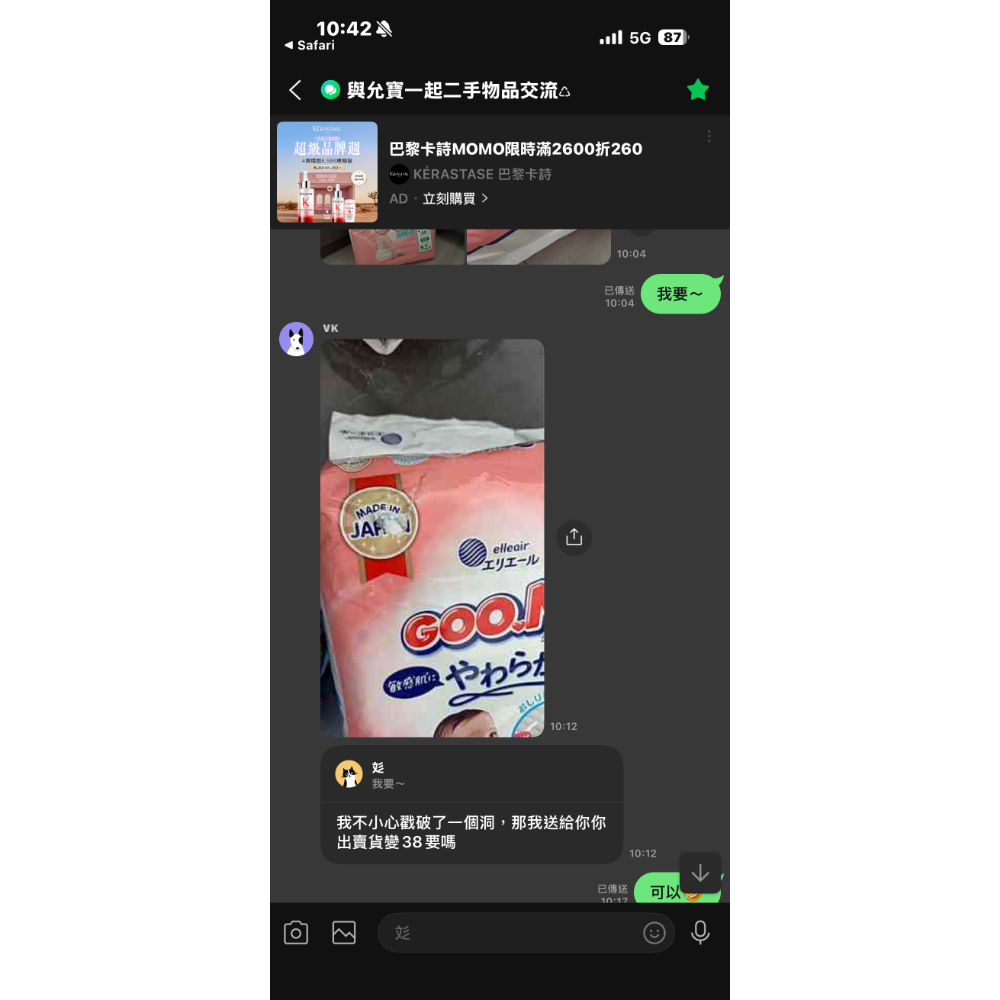The height and width of the screenshot is (1000, 1000).
Task: Share VK's diaper photo
Action: (574, 538)
